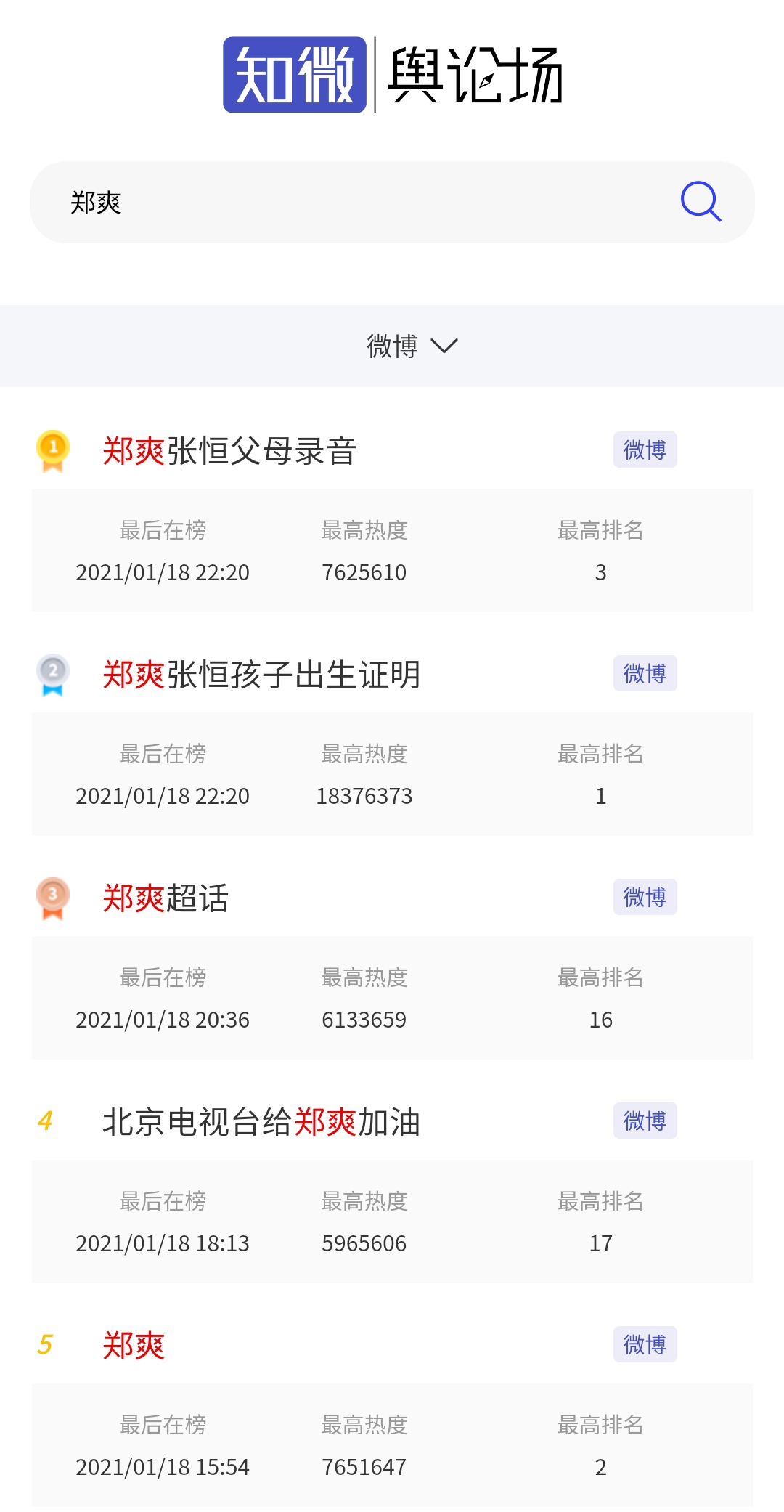Image resolution: width=784 pixels, height=1512 pixels.
Task: Select the 微博 tag beside 郑爽超话
Action: coord(645,898)
